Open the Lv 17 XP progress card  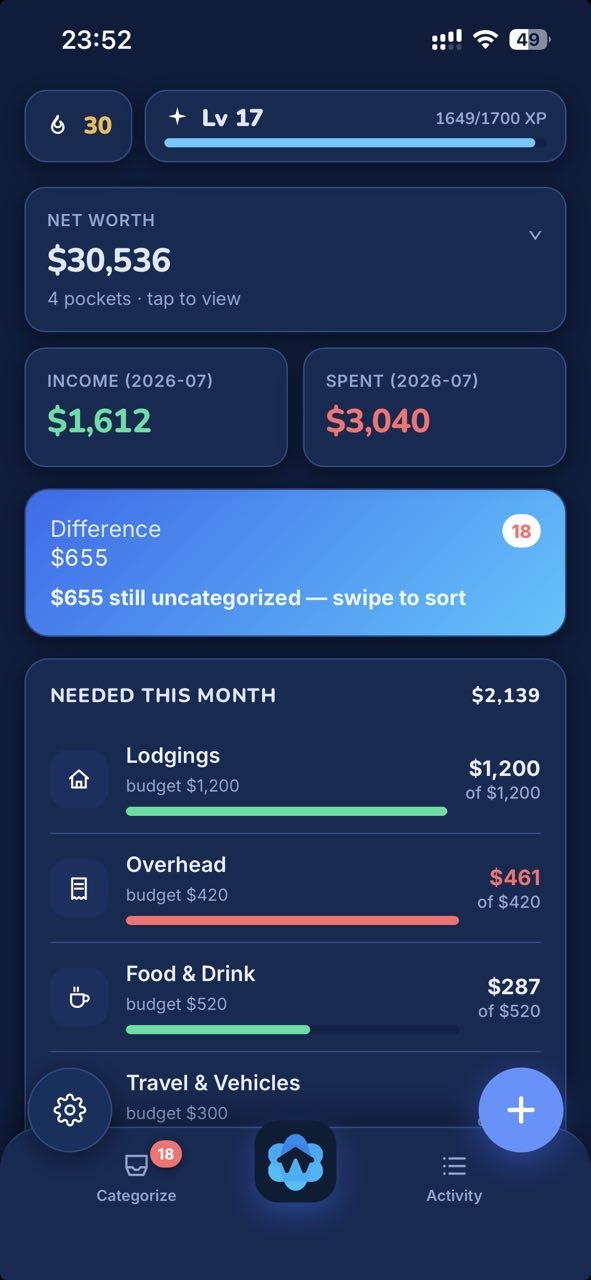point(355,126)
